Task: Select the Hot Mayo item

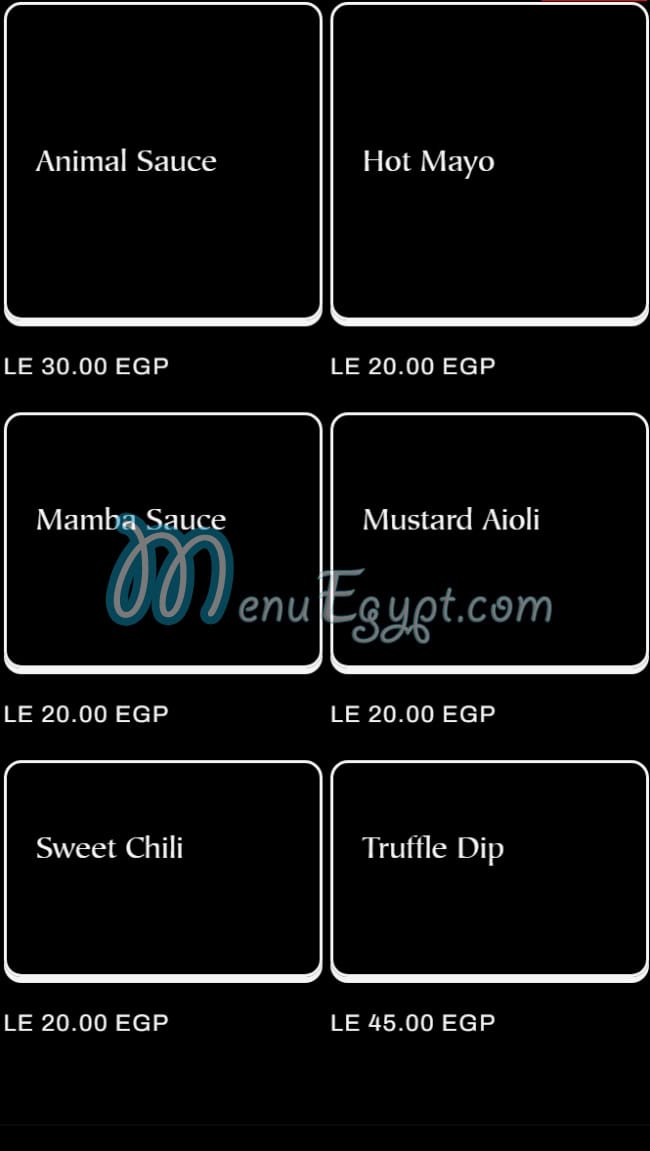Action: (x=489, y=161)
